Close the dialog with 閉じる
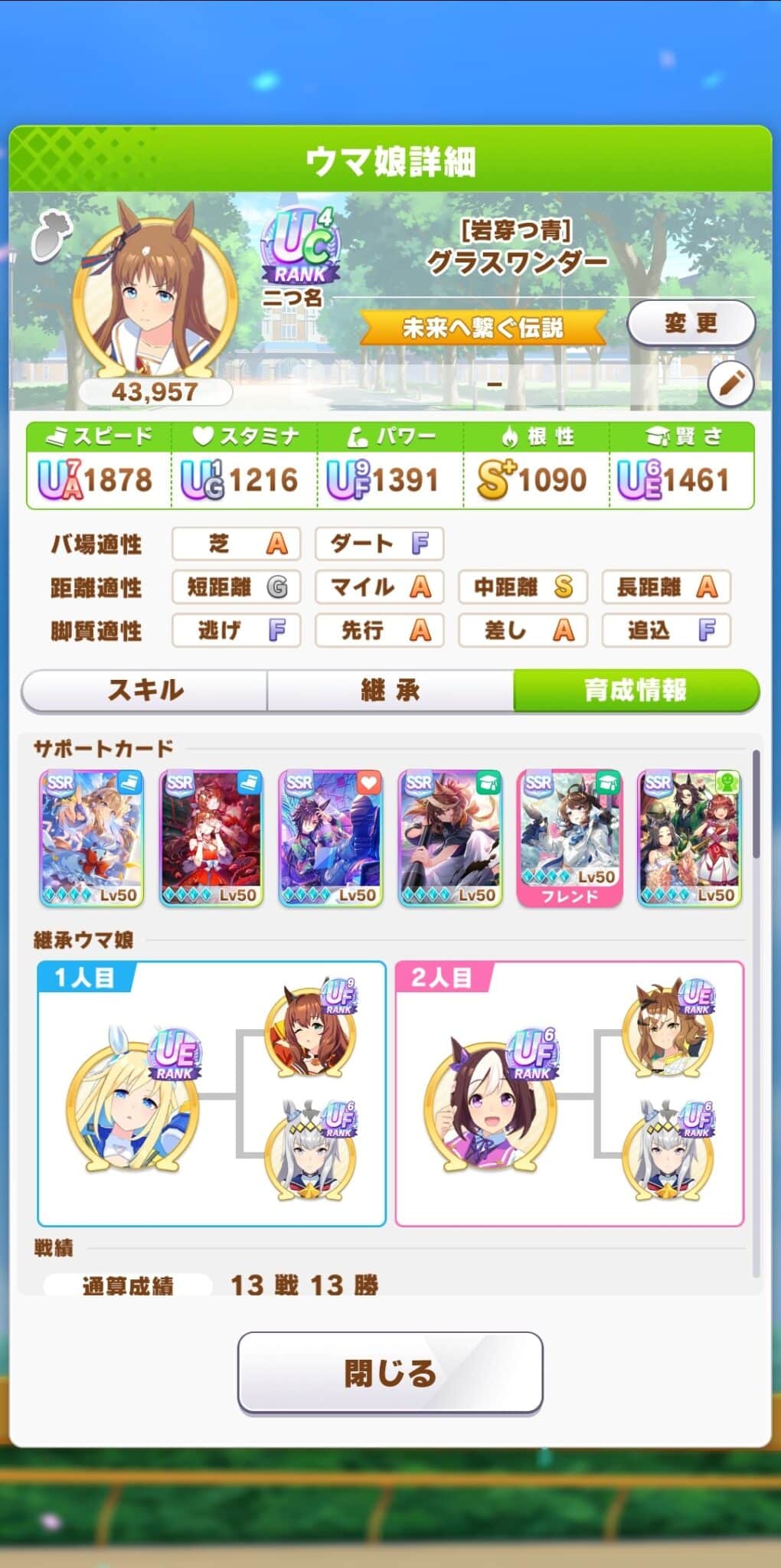 pos(390,1374)
